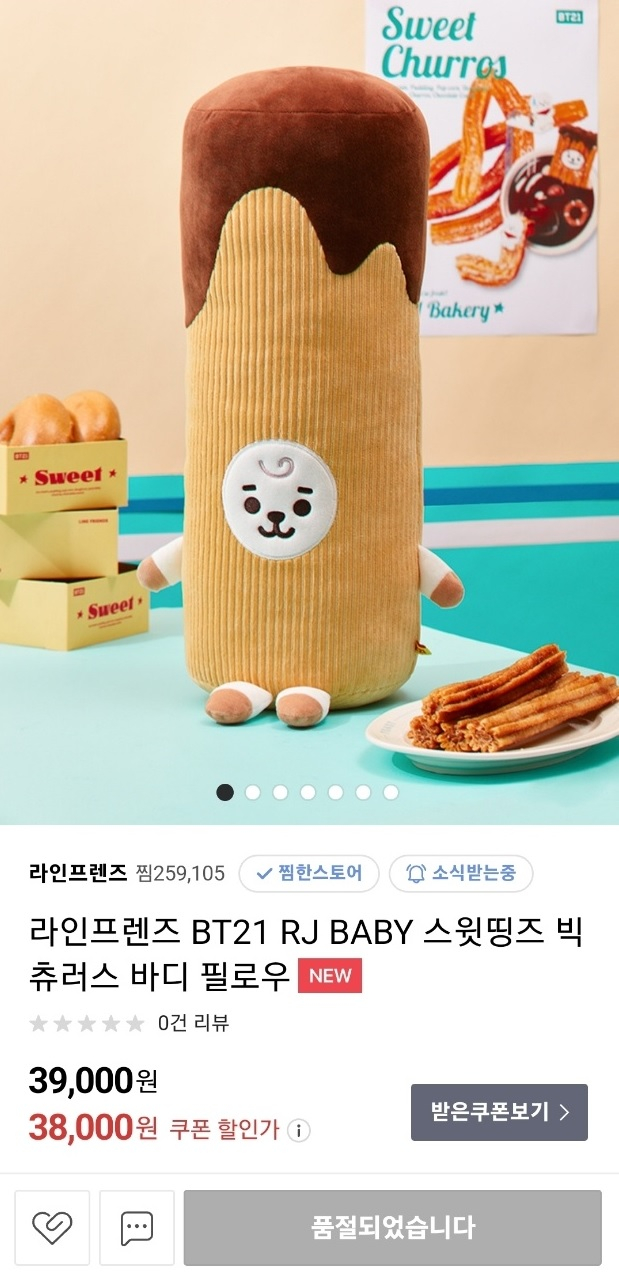Open the product image of churros pillow
The width and height of the screenshot is (619, 1282).
click(309, 400)
